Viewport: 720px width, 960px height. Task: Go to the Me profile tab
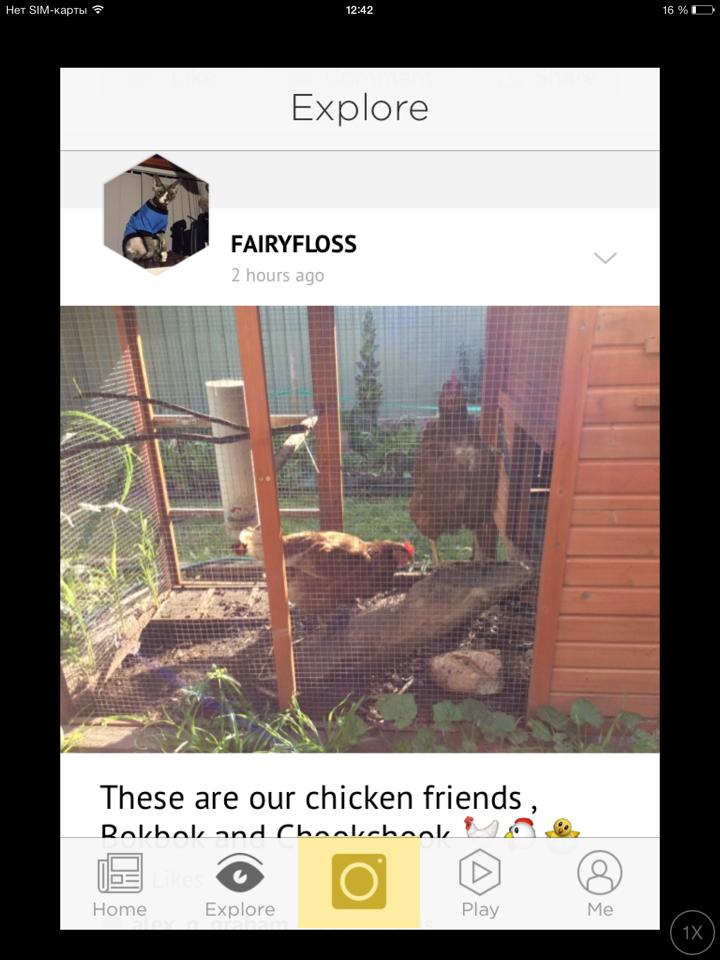click(600, 884)
